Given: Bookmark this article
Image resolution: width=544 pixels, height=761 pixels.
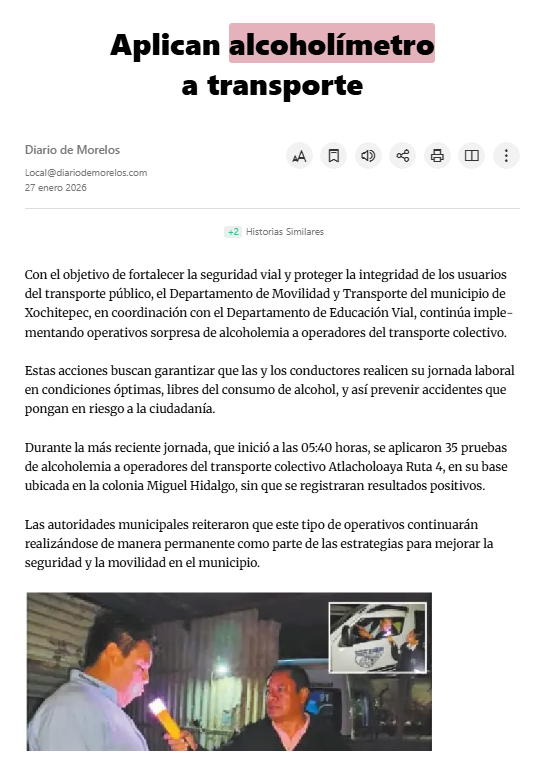Looking at the screenshot, I should point(333,156).
